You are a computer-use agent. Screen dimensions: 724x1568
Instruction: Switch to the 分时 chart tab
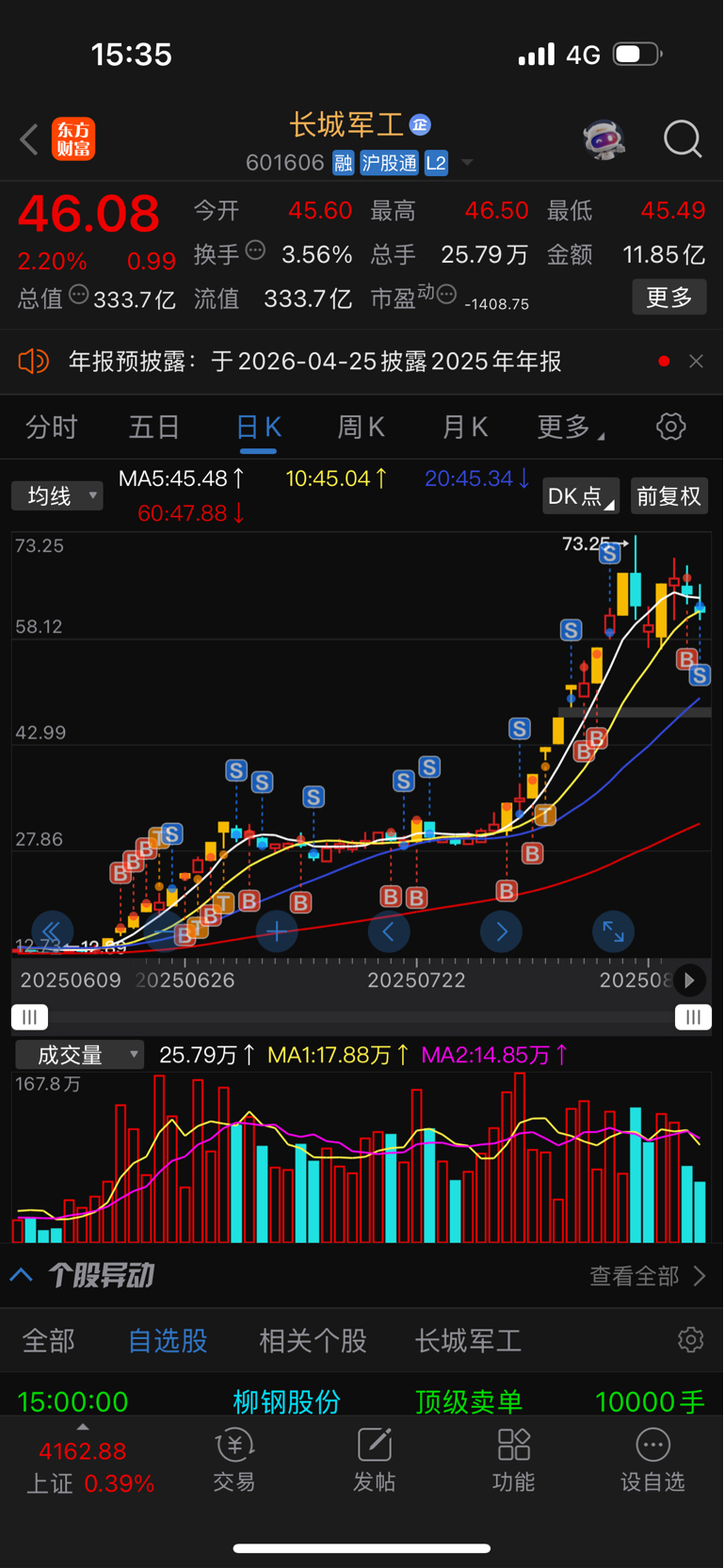(52, 428)
